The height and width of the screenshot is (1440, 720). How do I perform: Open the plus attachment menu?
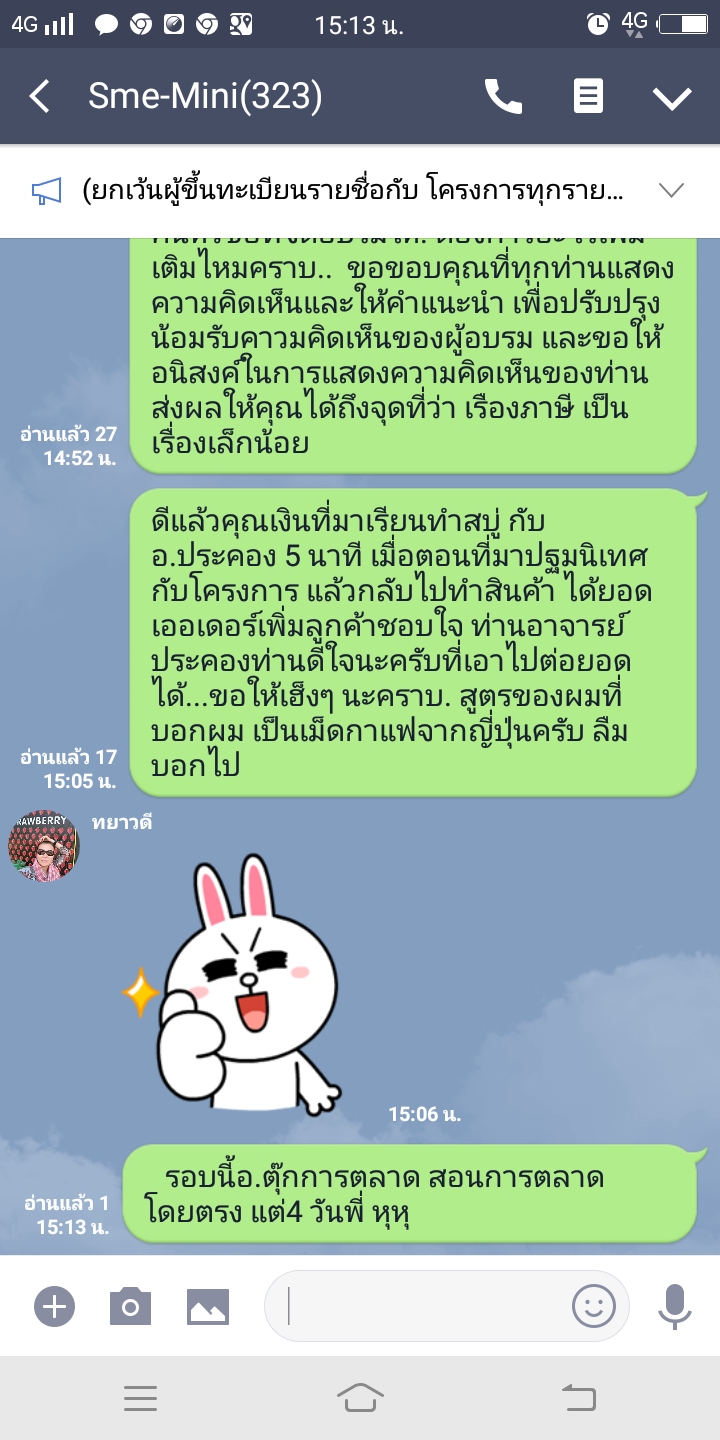tap(54, 1306)
